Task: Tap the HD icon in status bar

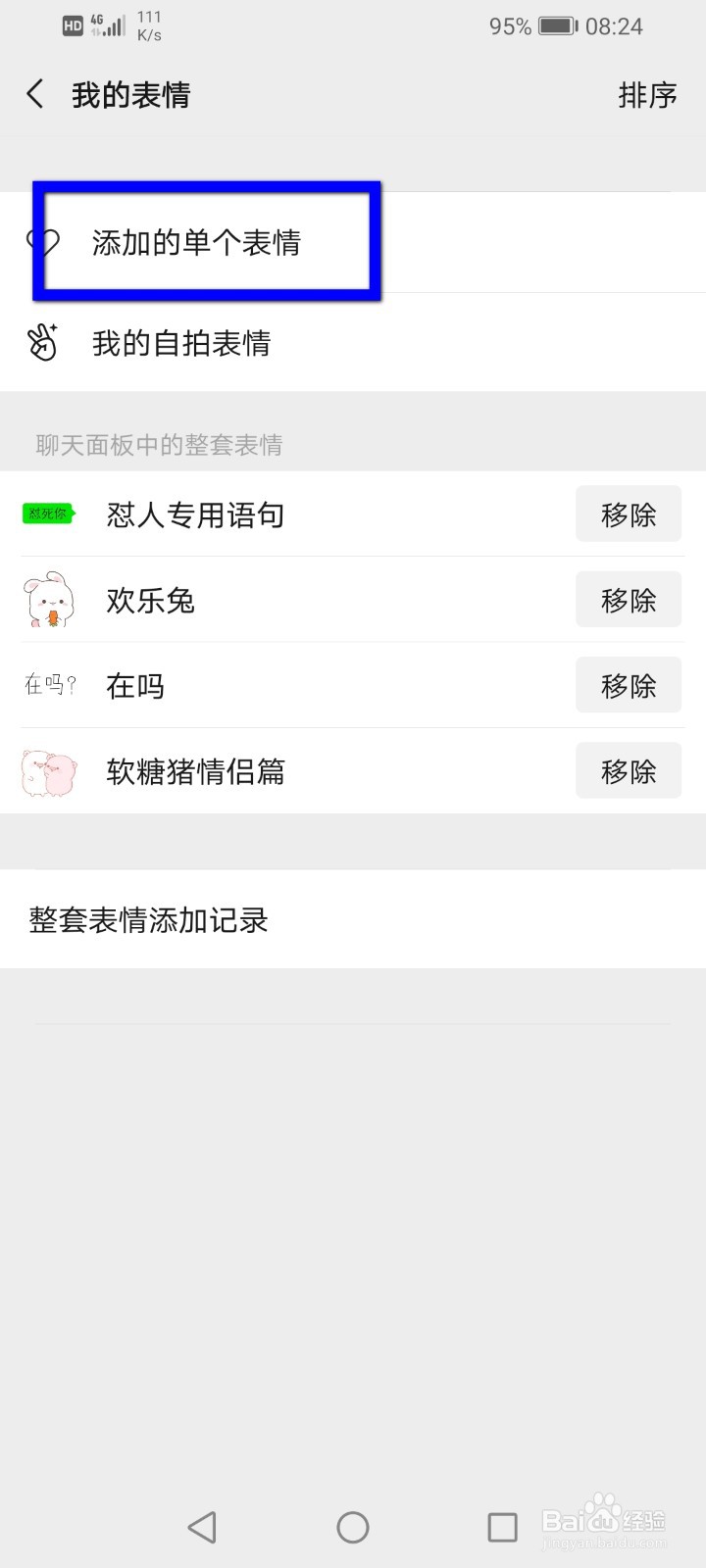Action: [70, 25]
